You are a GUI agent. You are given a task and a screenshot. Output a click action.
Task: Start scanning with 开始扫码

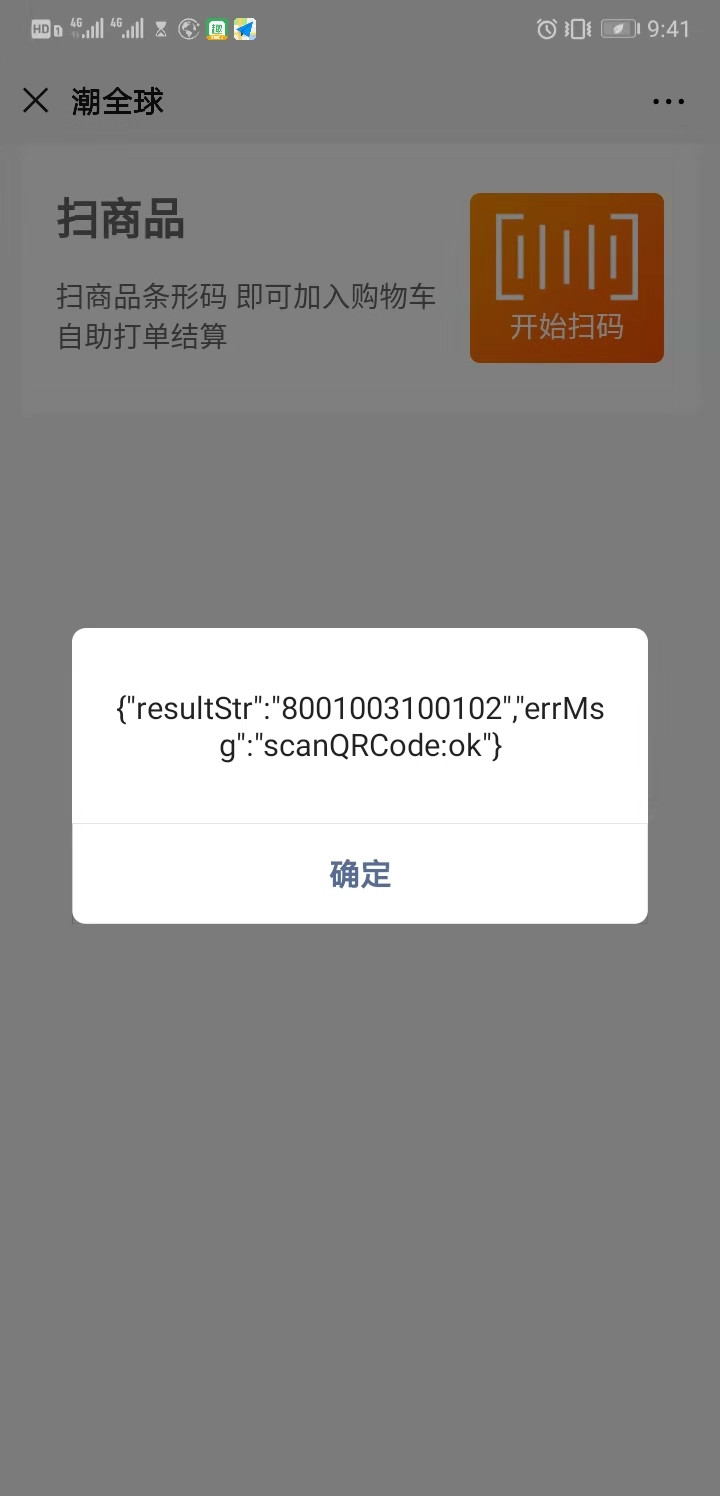tap(566, 278)
